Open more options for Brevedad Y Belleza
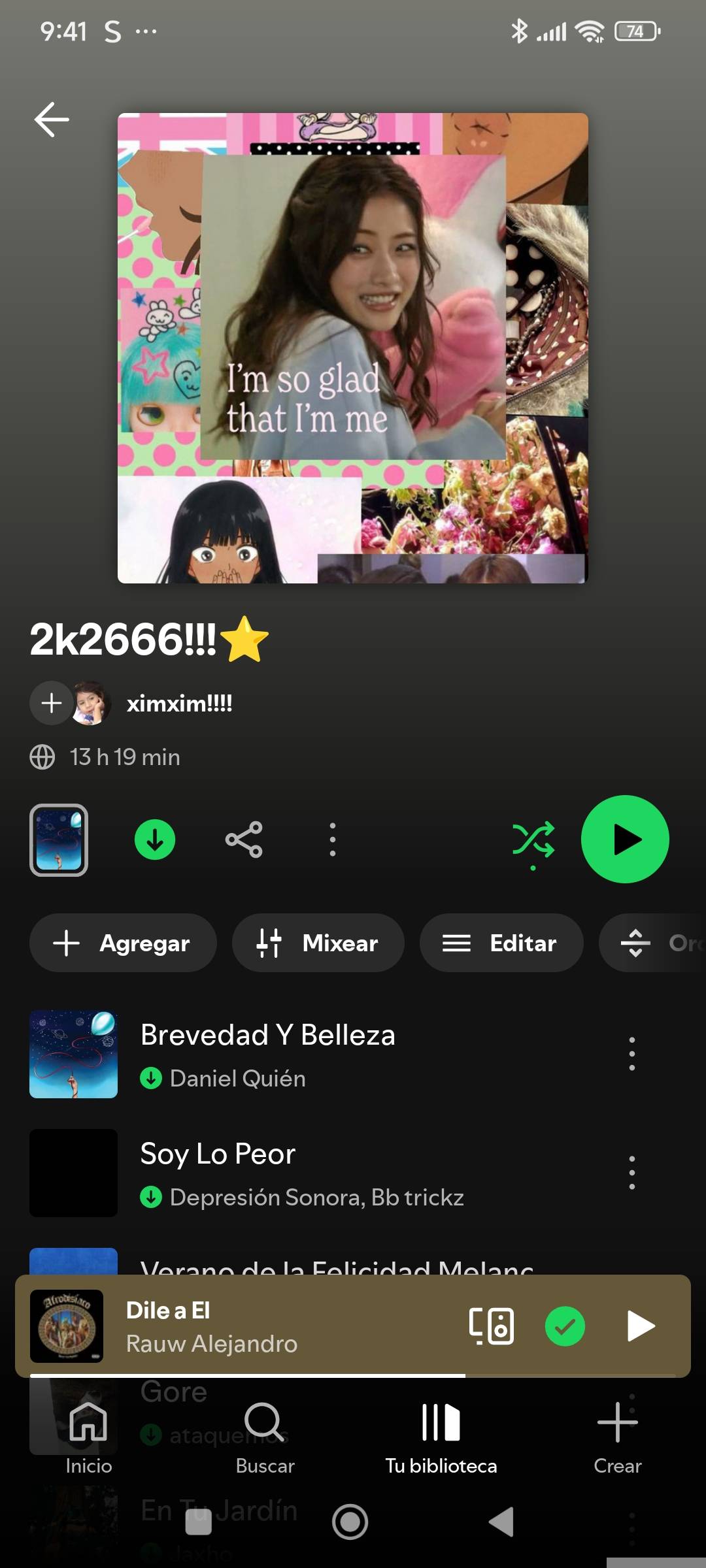706x1568 pixels. (631, 1053)
